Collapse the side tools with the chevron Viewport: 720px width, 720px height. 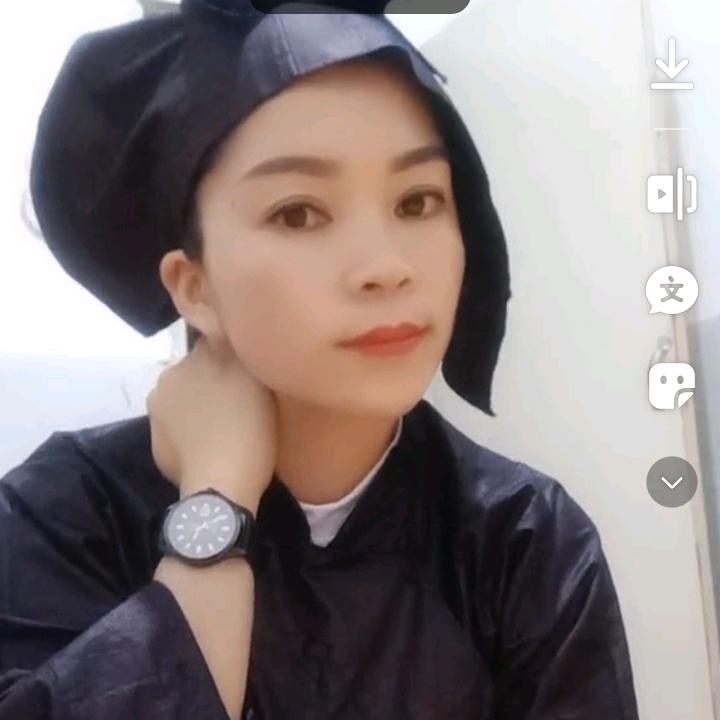[x=671, y=482]
